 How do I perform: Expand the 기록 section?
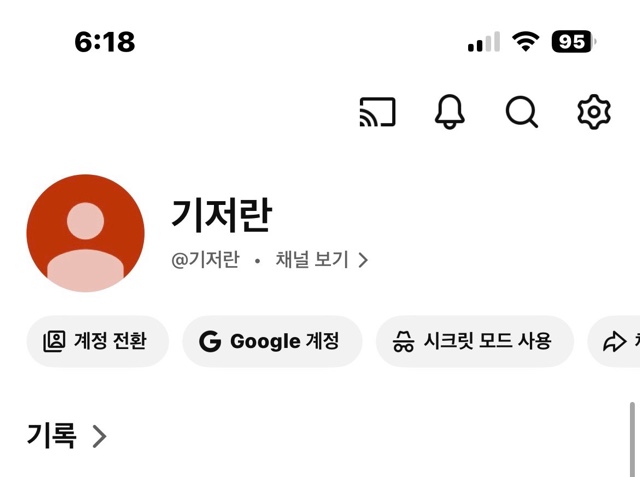coord(66,436)
